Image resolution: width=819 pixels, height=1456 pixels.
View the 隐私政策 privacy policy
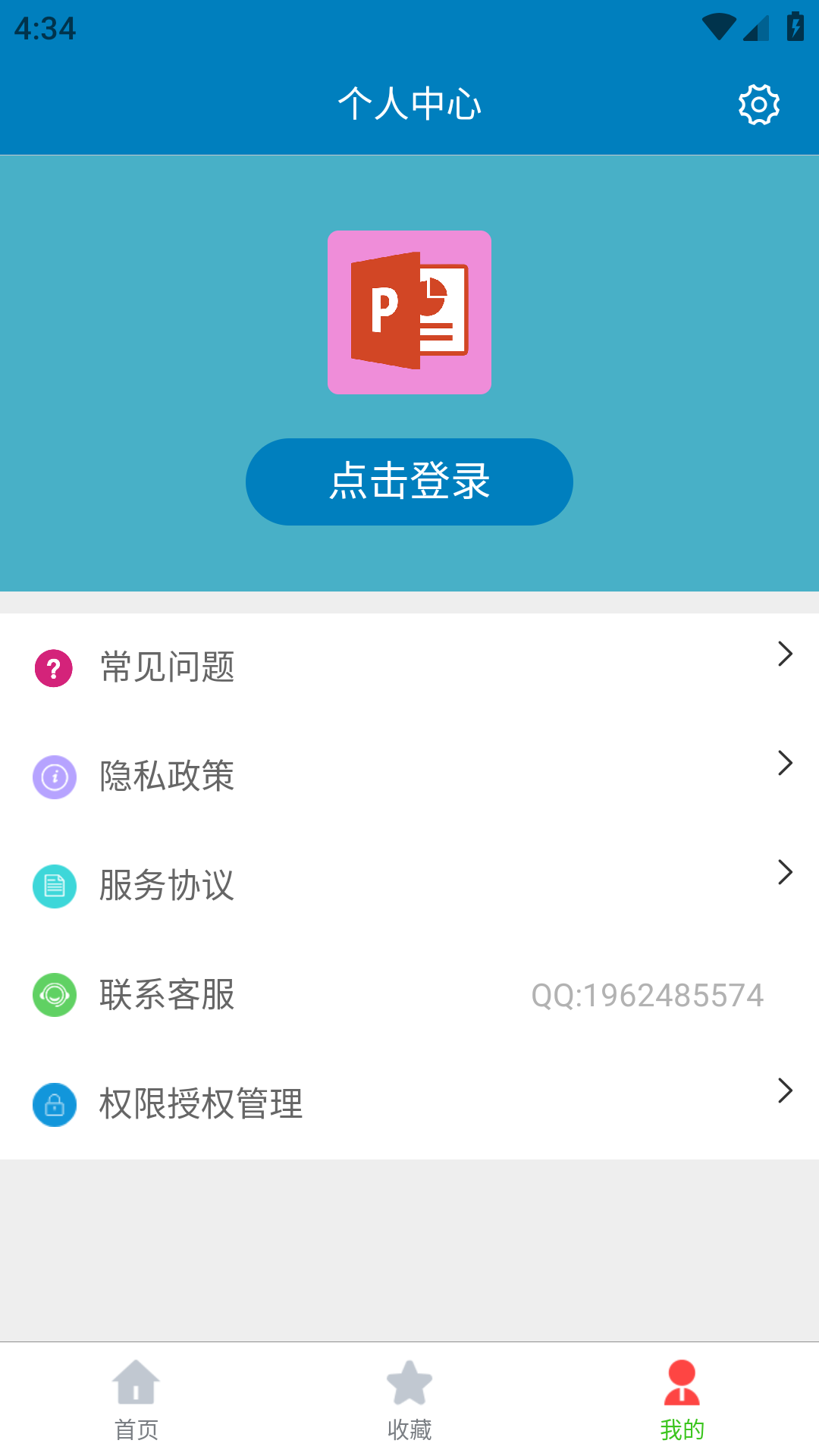click(x=409, y=777)
